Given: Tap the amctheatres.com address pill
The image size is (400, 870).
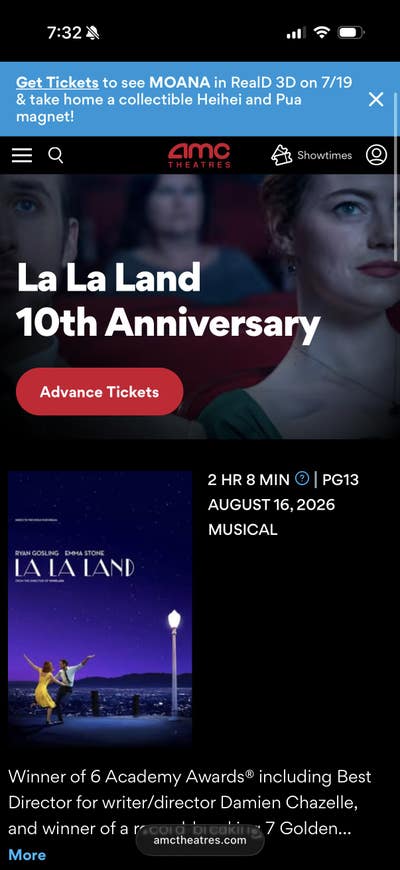Looking at the screenshot, I should tap(200, 840).
